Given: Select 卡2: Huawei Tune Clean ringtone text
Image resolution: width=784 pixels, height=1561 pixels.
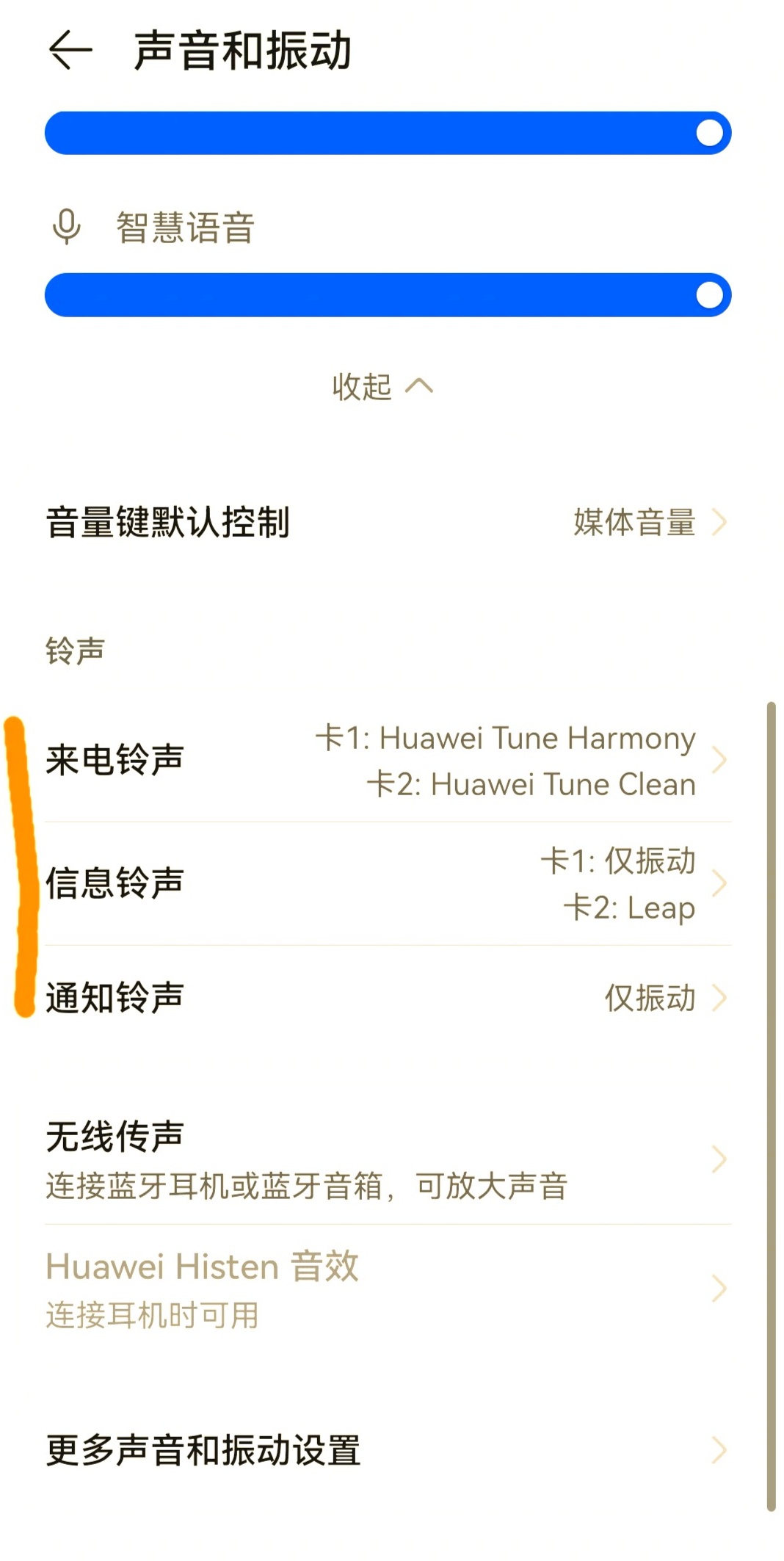Looking at the screenshot, I should 530,783.
